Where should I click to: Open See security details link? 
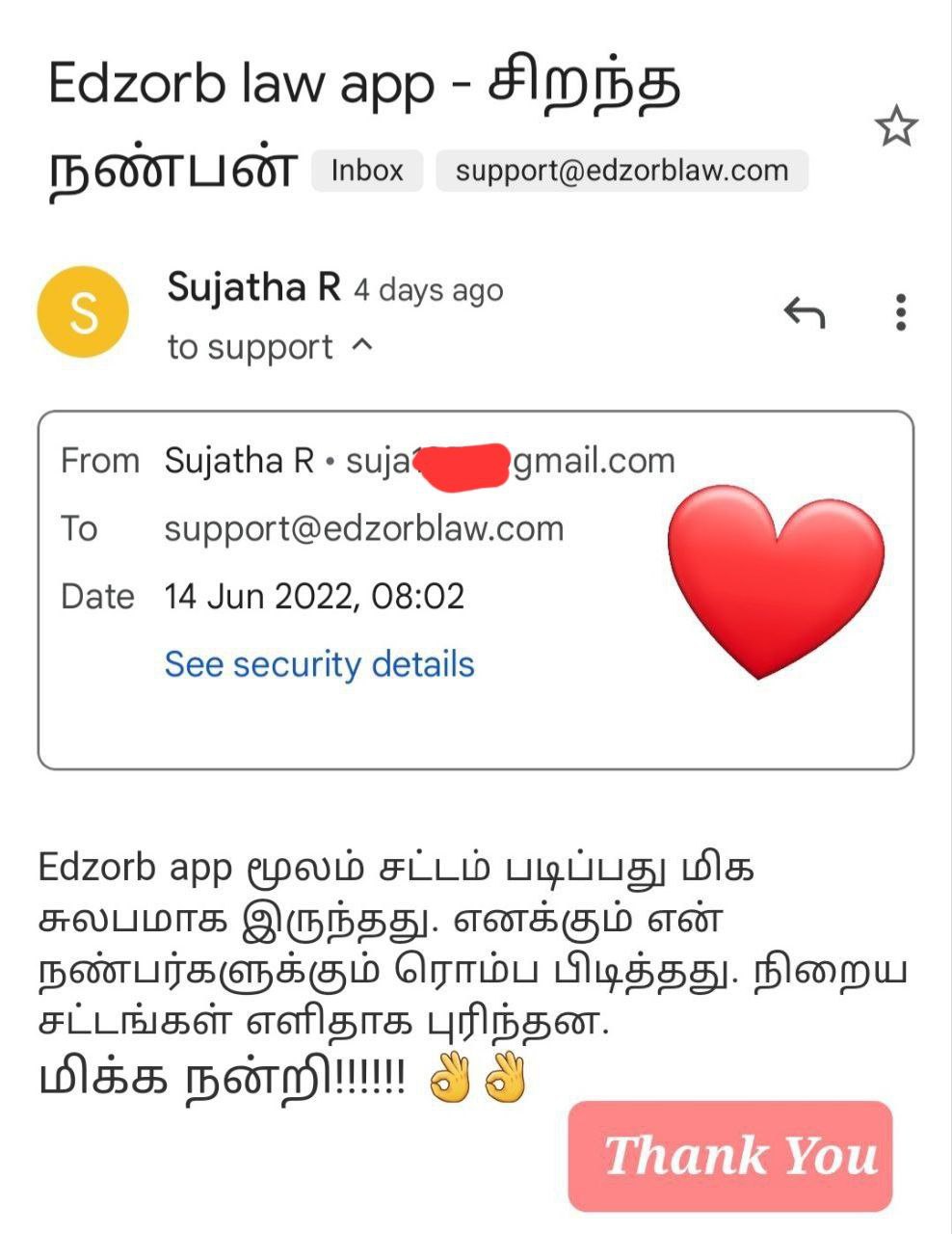click(319, 664)
